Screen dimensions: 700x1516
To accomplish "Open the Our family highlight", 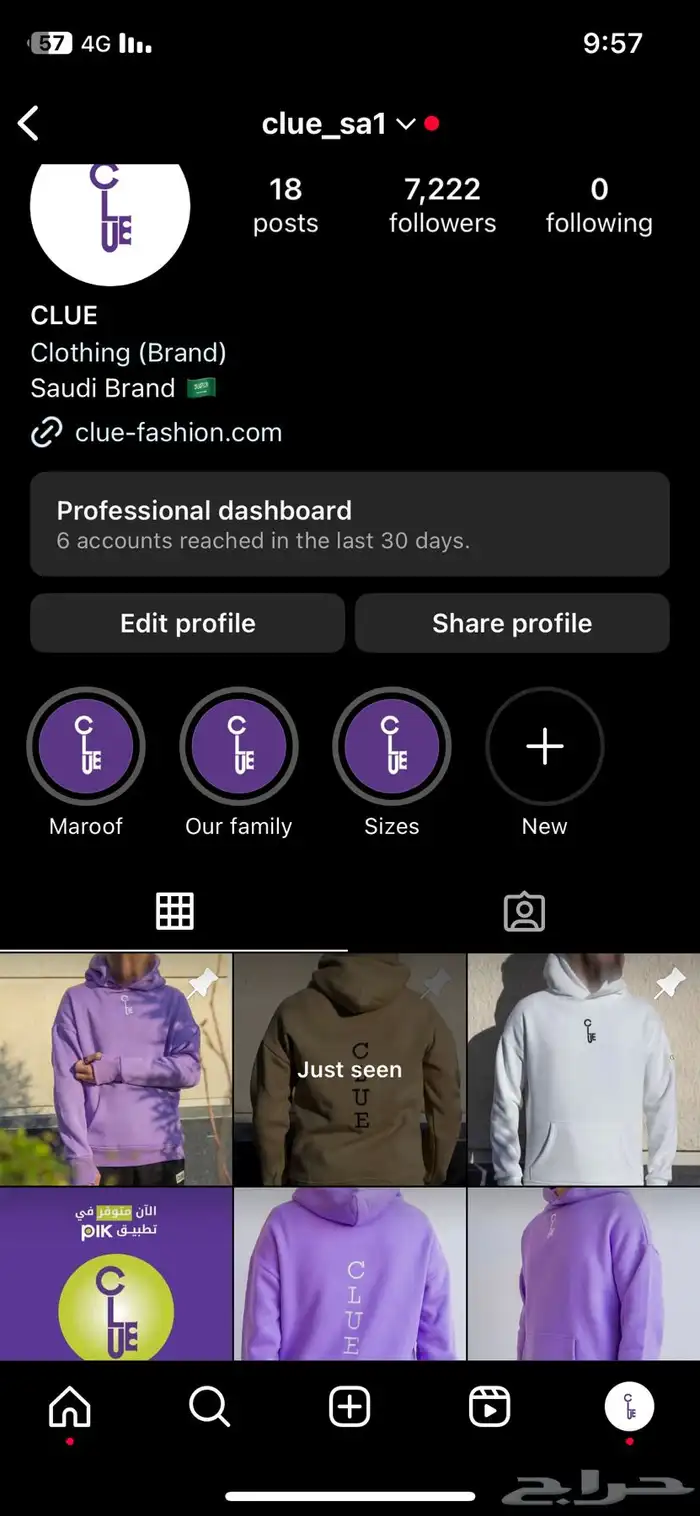I will 239,747.
